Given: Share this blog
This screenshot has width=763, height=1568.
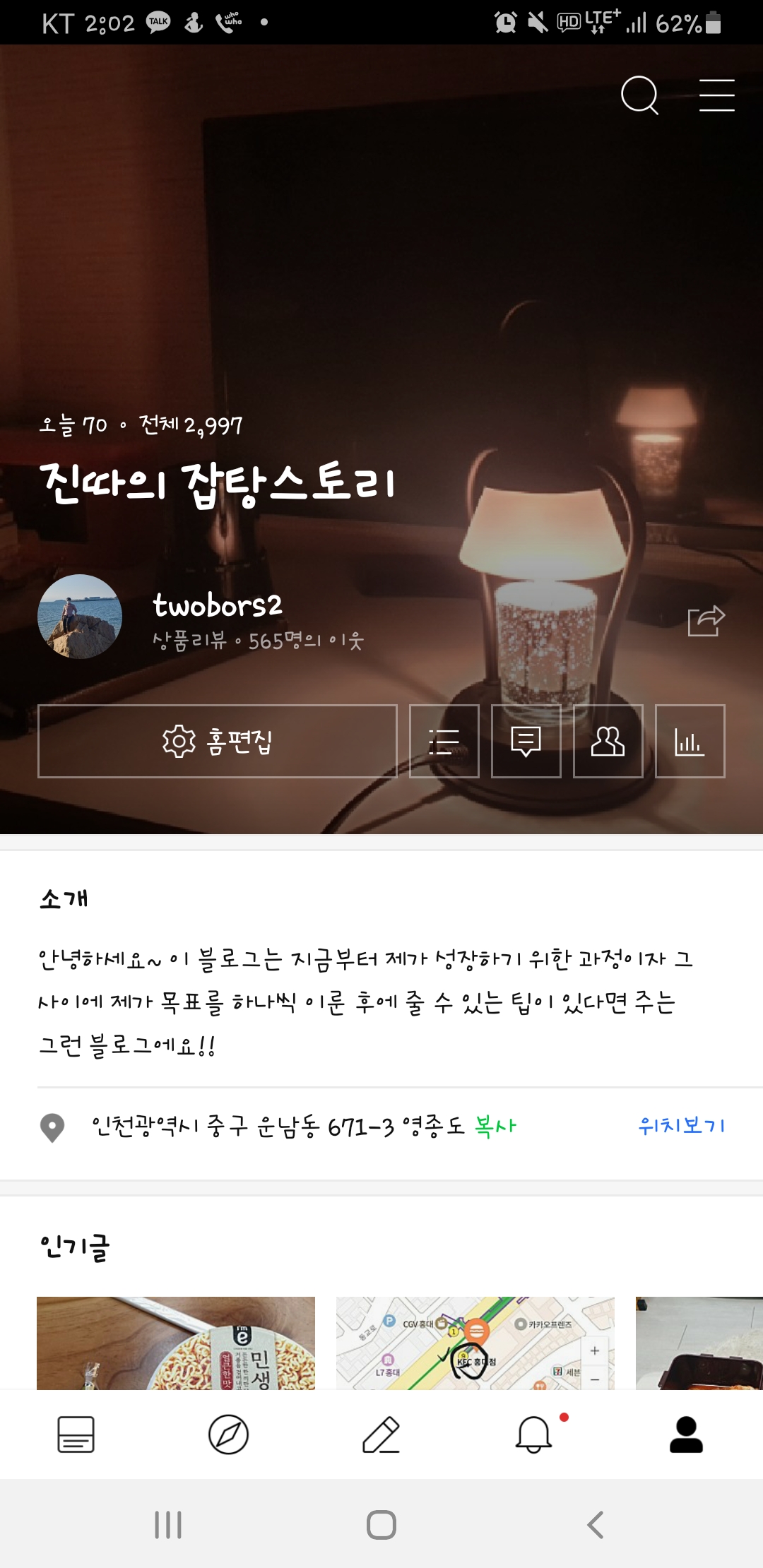Looking at the screenshot, I should (706, 621).
